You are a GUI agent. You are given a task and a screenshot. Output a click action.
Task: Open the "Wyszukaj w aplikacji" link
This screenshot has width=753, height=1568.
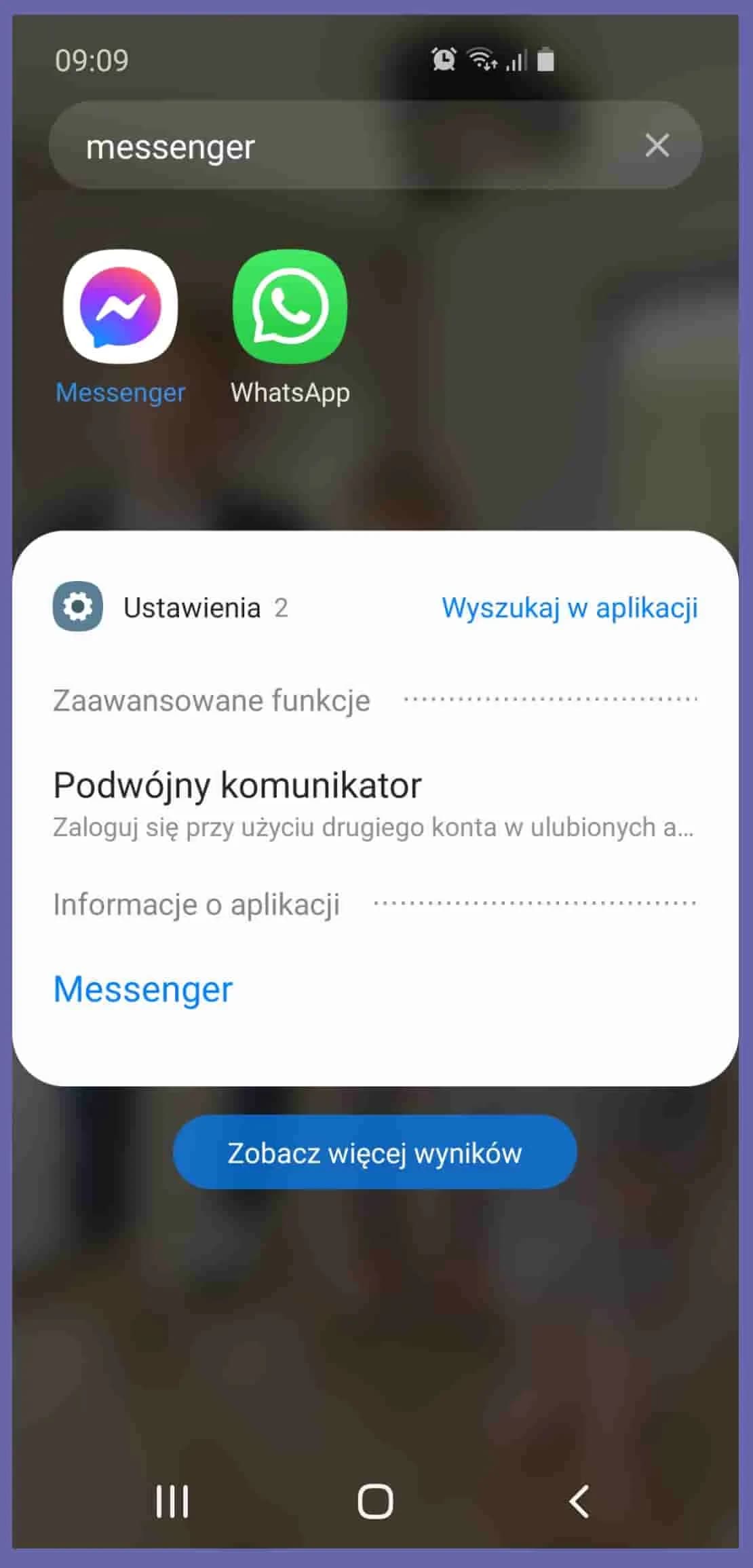coord(570,608)
